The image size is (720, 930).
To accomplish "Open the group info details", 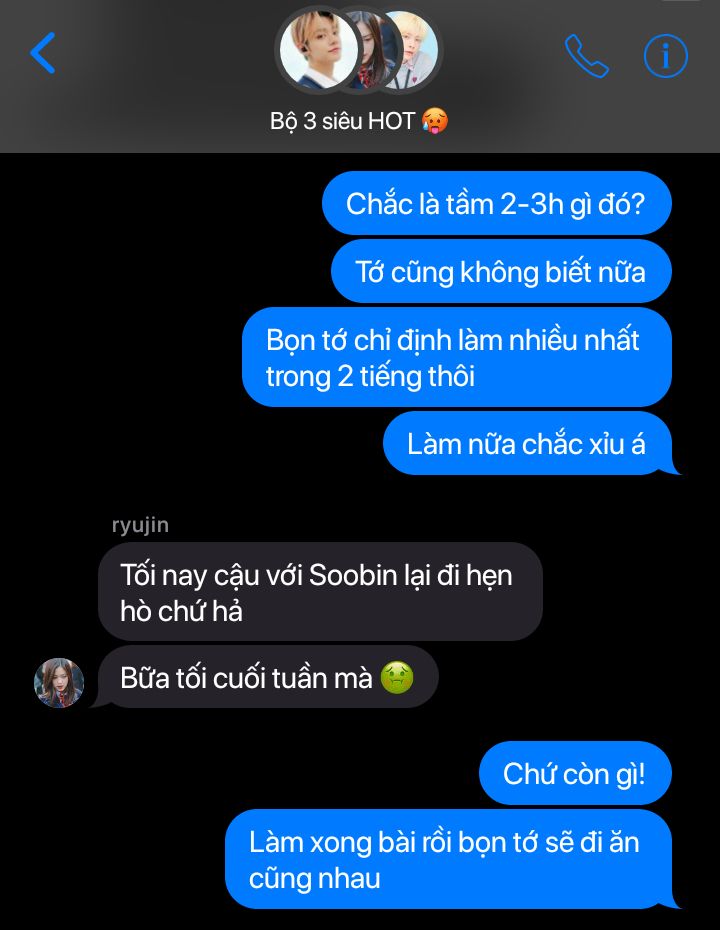I will click(665, 56).
